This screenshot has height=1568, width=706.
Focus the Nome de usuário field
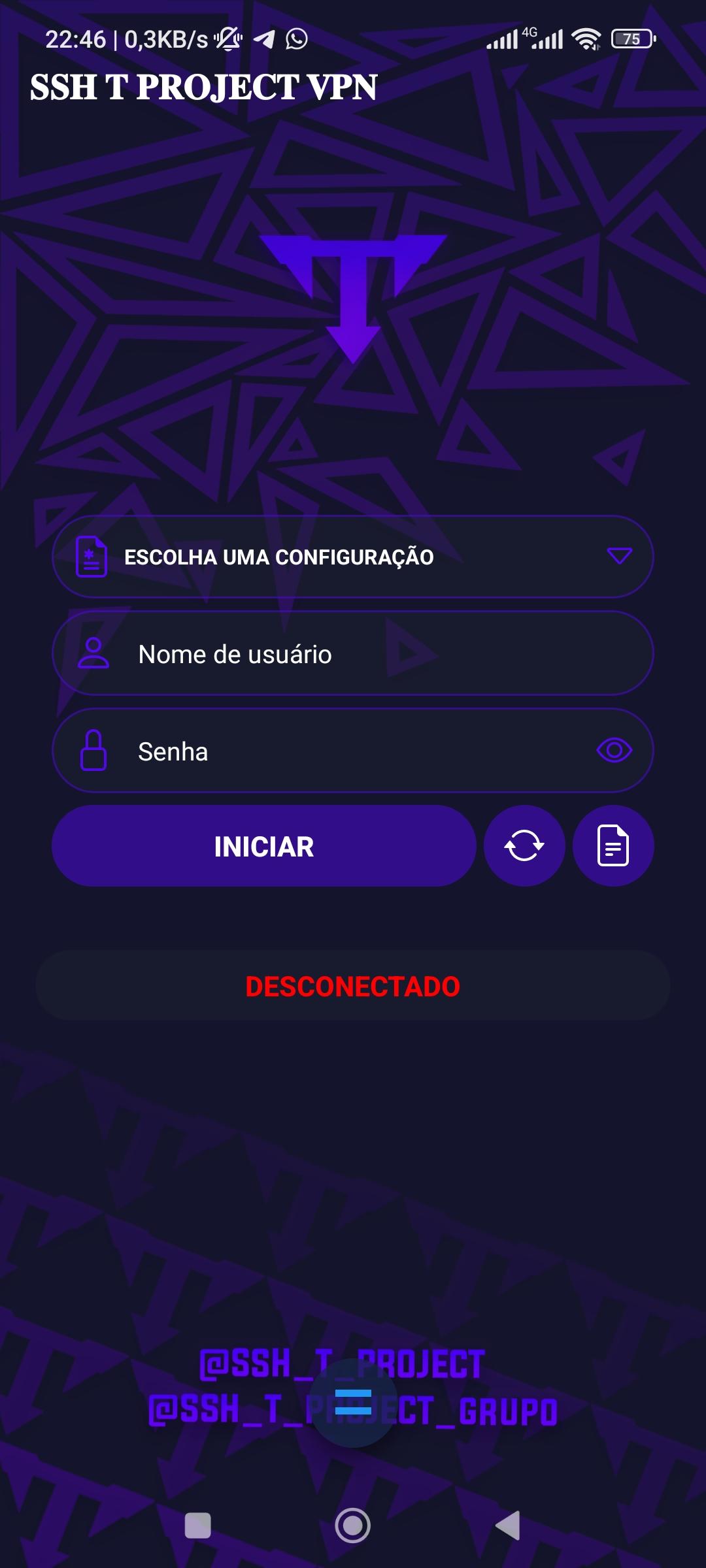pos(353,654)
